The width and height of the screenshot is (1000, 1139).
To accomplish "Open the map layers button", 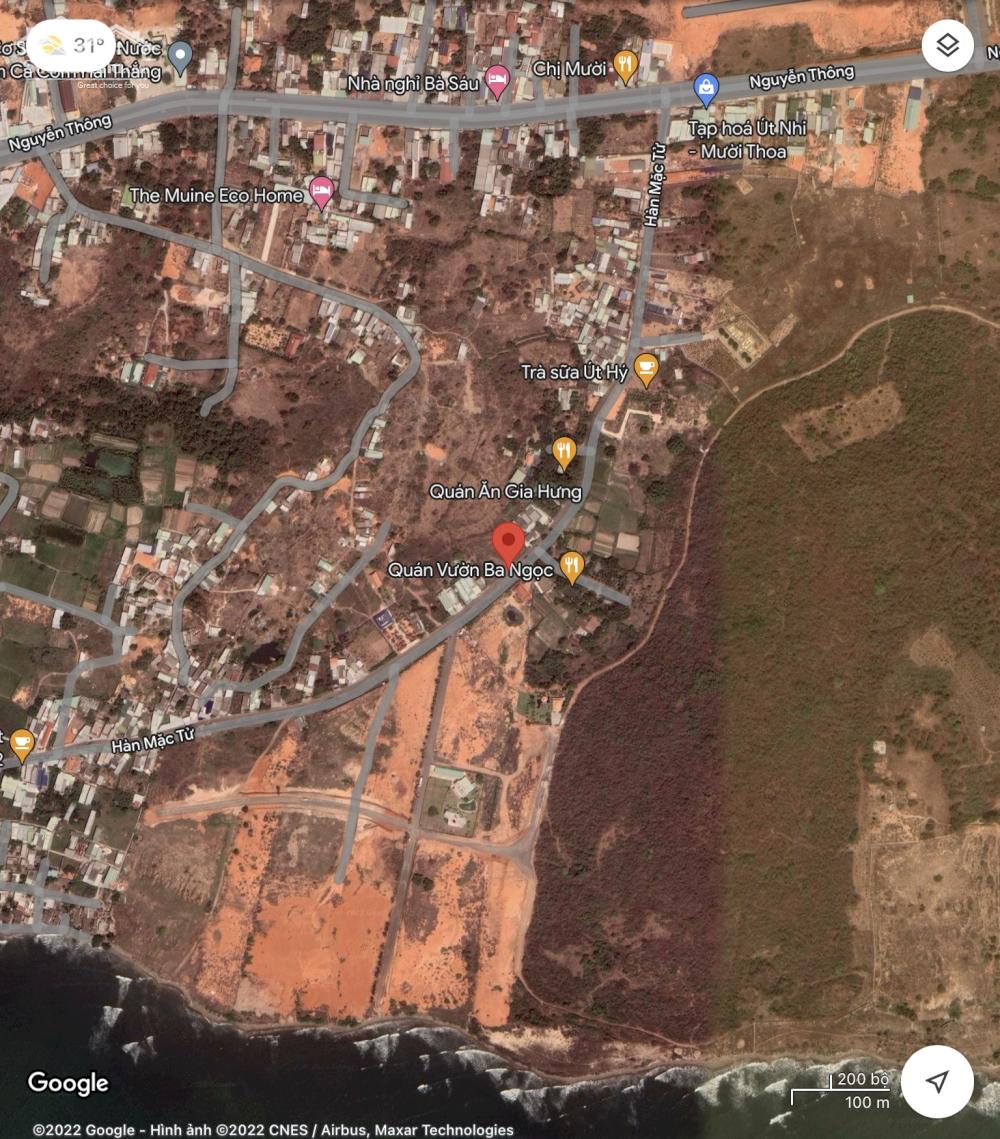I will 947,45.
